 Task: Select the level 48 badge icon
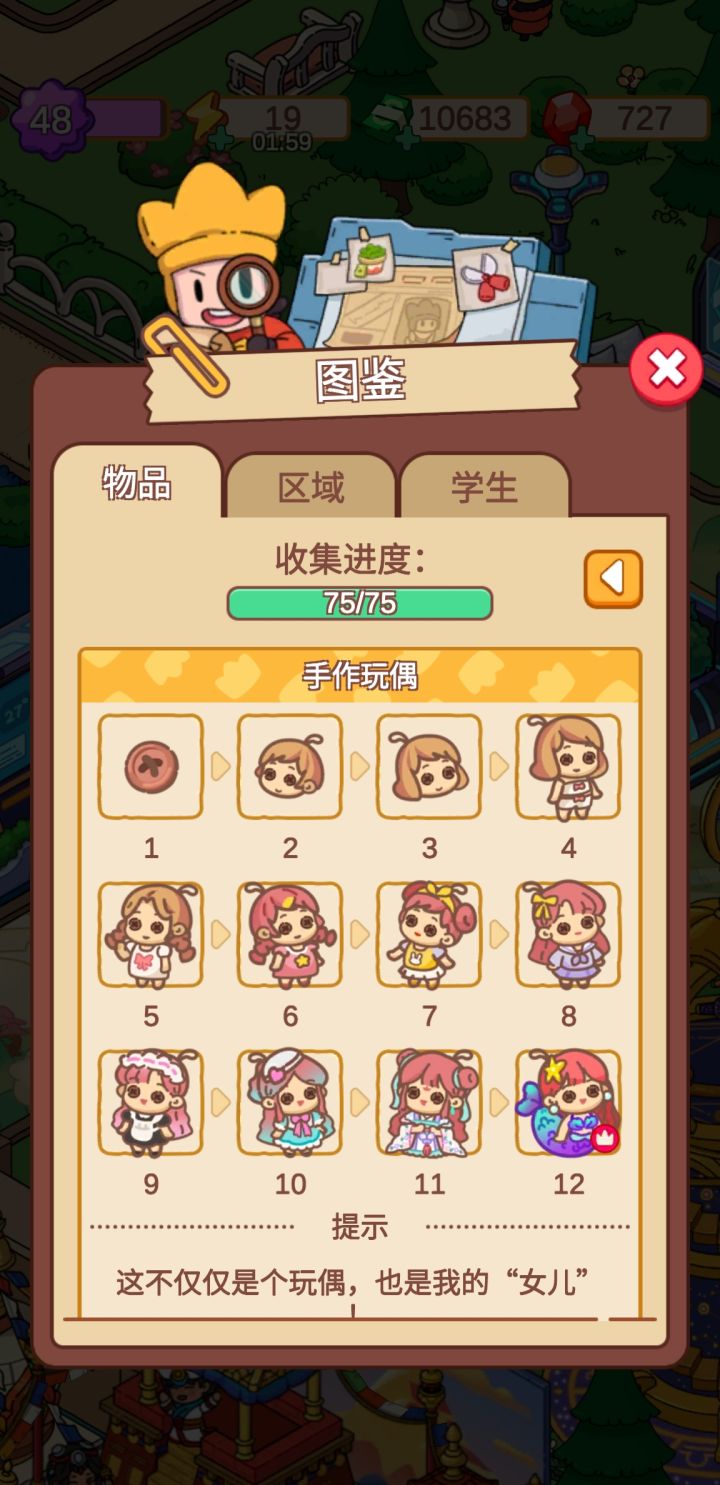click(52, 118)
